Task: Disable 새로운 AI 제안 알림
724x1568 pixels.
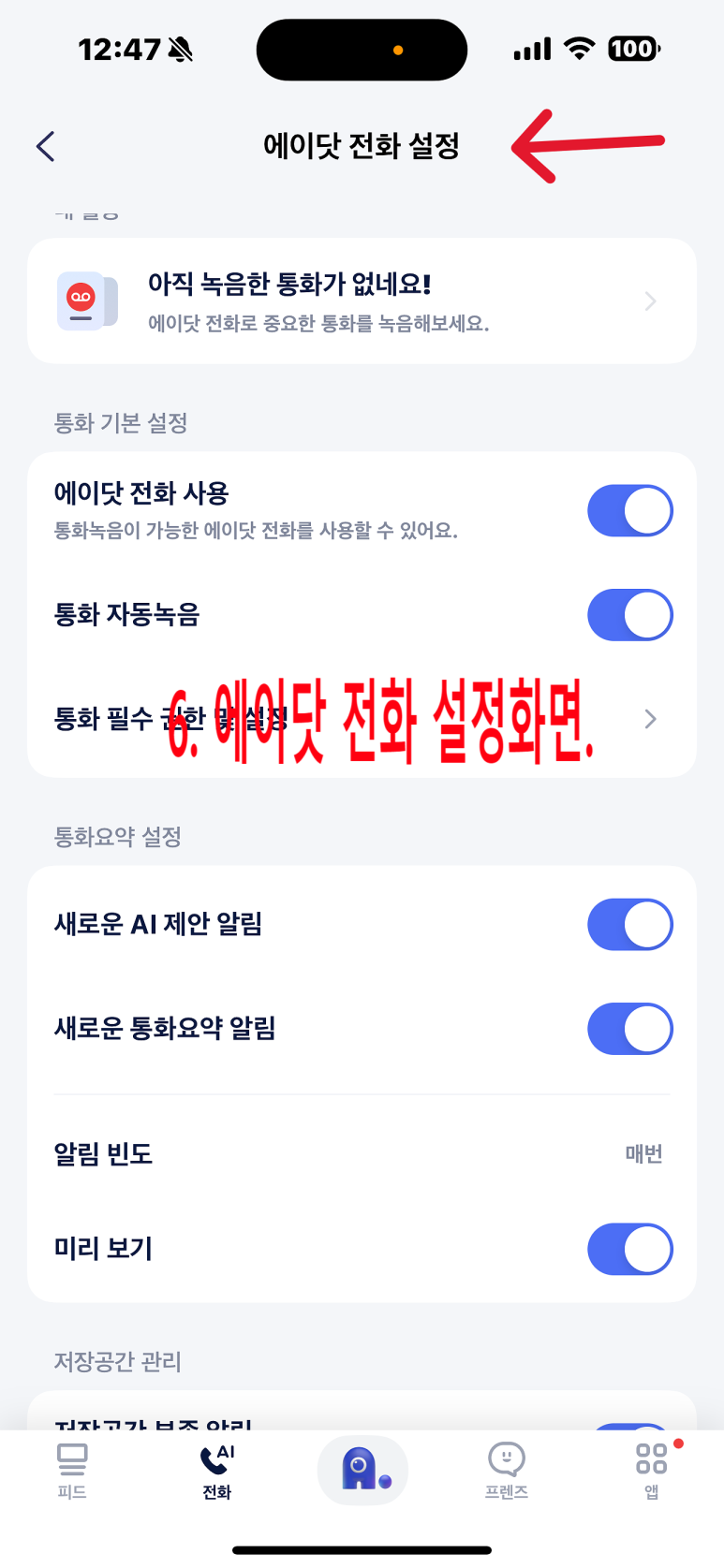Action: (x=629, y=925)
